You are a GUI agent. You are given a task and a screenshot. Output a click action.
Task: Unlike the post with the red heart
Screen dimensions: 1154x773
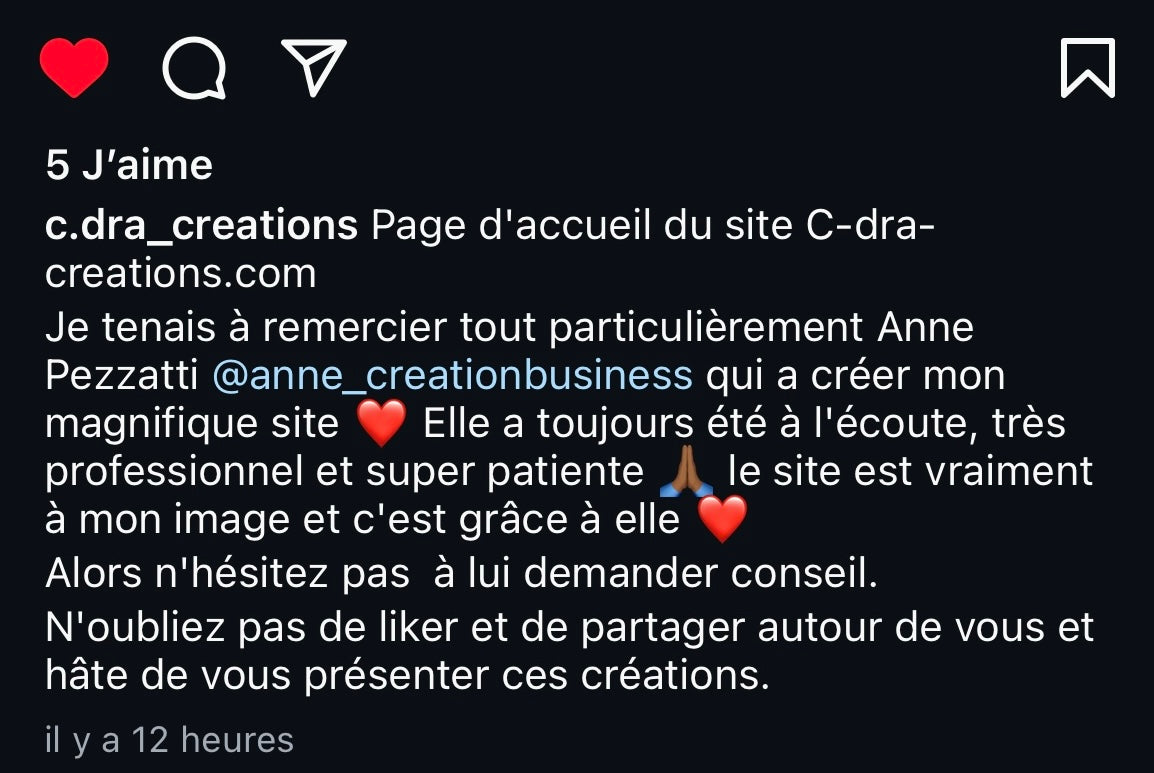pos(73,68)
